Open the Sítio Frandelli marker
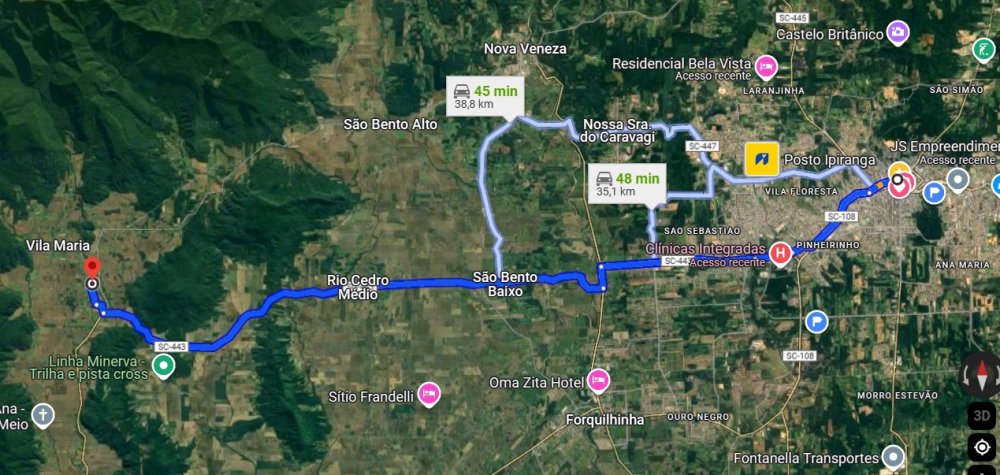Screen dimensions: 1000x475 [429, 394]
